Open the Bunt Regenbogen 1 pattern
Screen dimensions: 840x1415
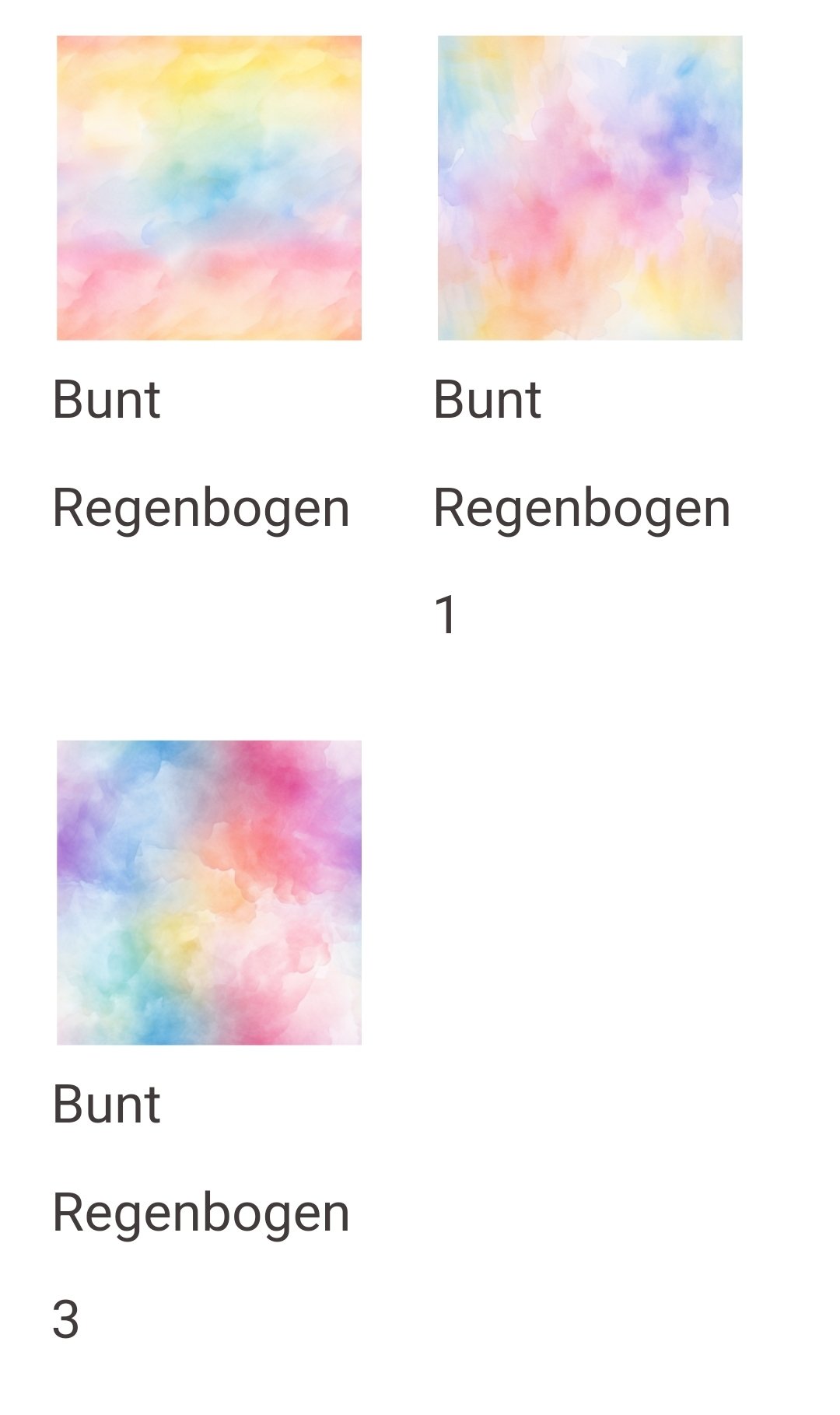pyautogui.click(x=590, y=188)
